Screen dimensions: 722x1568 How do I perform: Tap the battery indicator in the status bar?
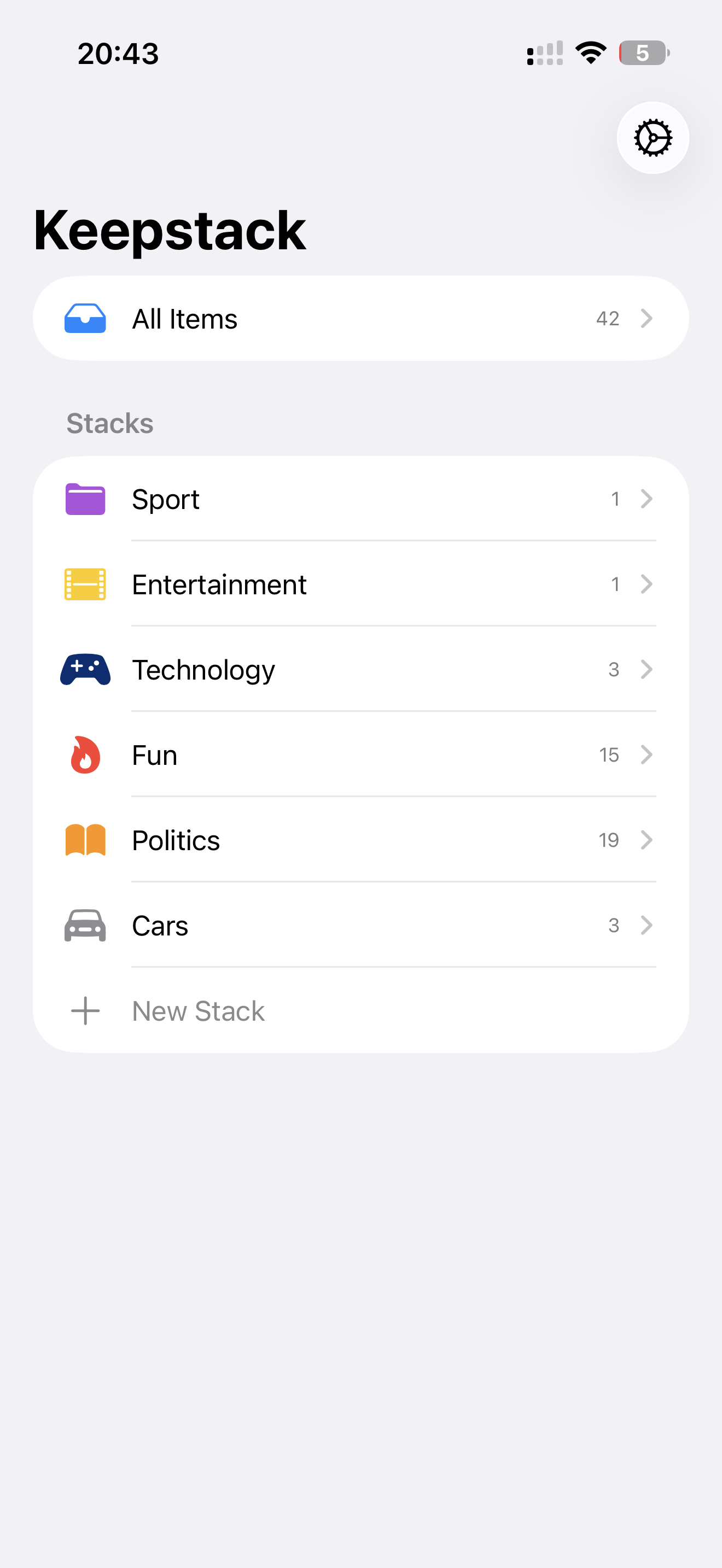coord(642,54)
